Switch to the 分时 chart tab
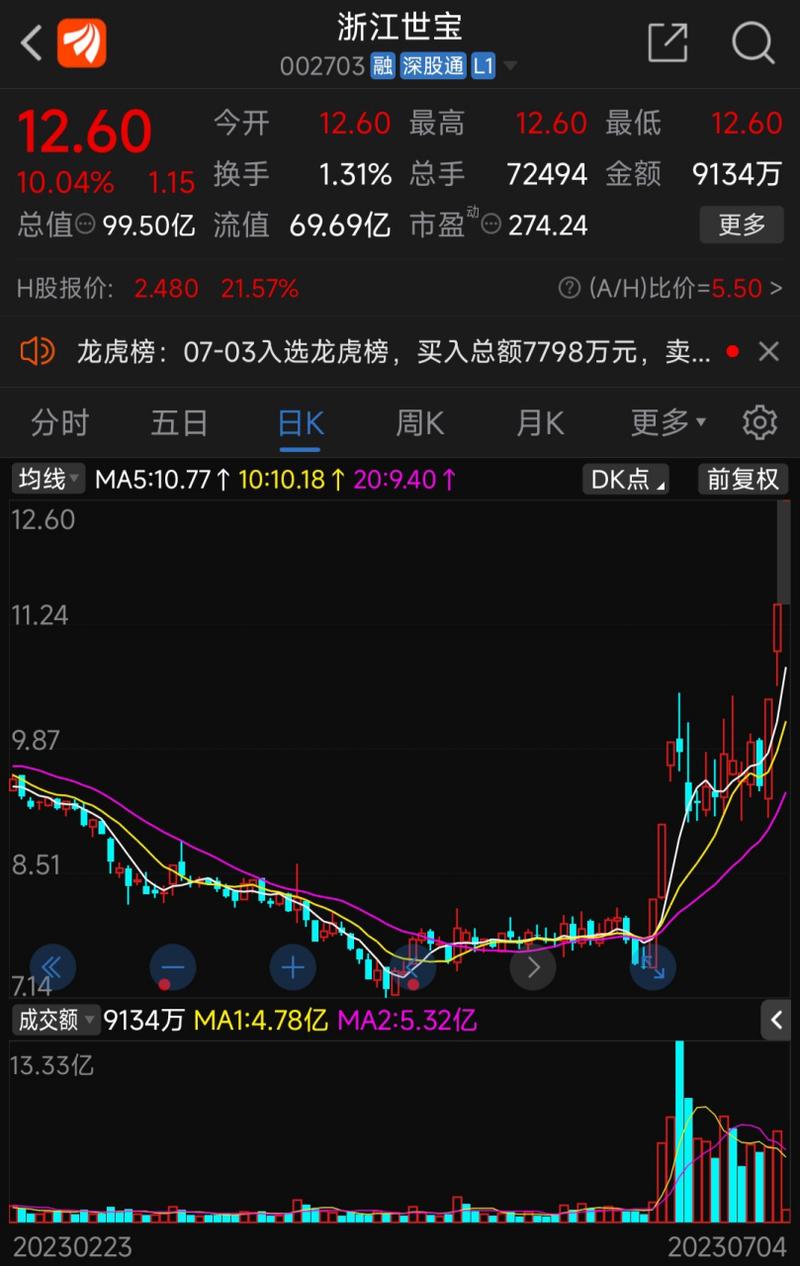 pos(60,423)
